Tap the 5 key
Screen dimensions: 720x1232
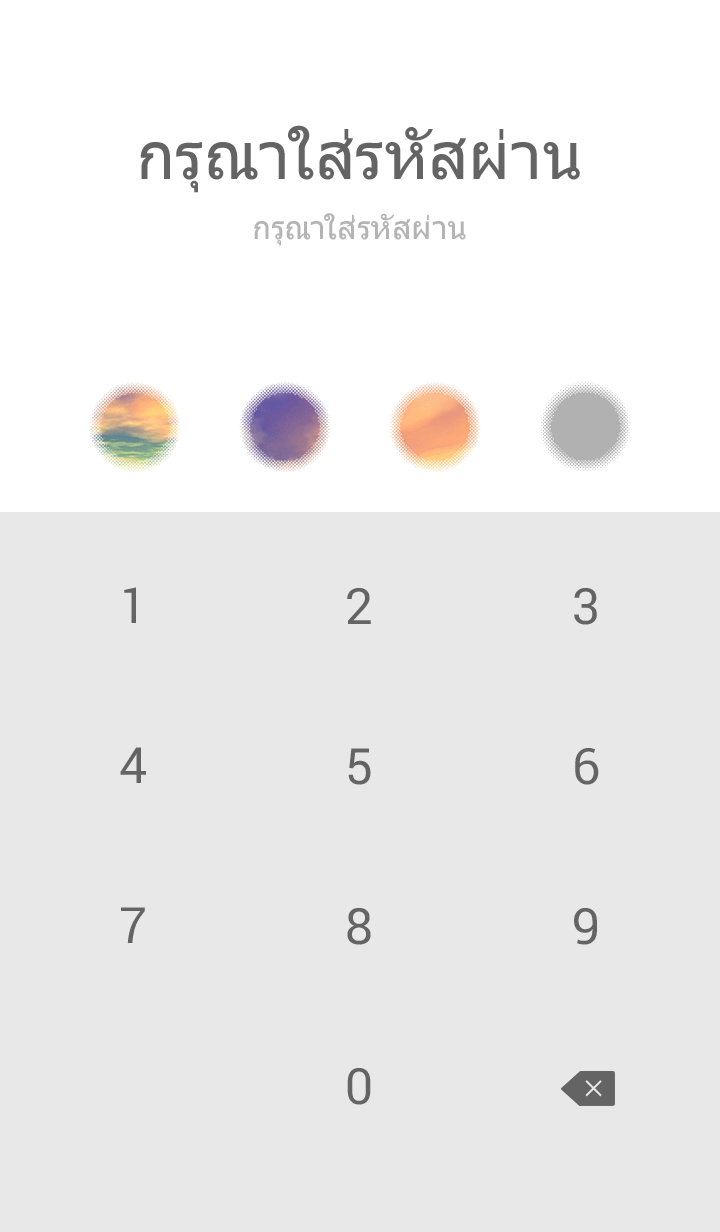359,767
